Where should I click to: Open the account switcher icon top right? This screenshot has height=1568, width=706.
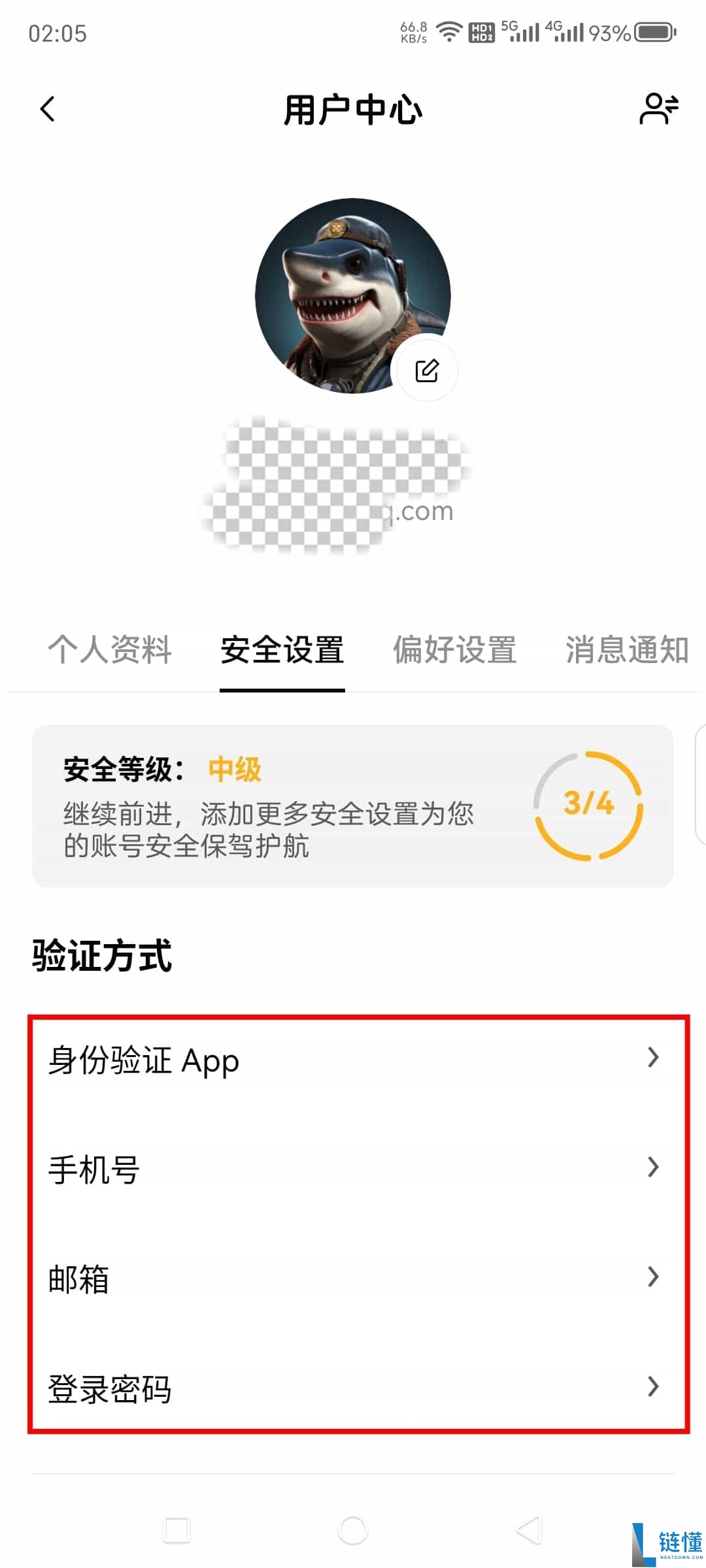pyautogui.click(x=660, y=108)
